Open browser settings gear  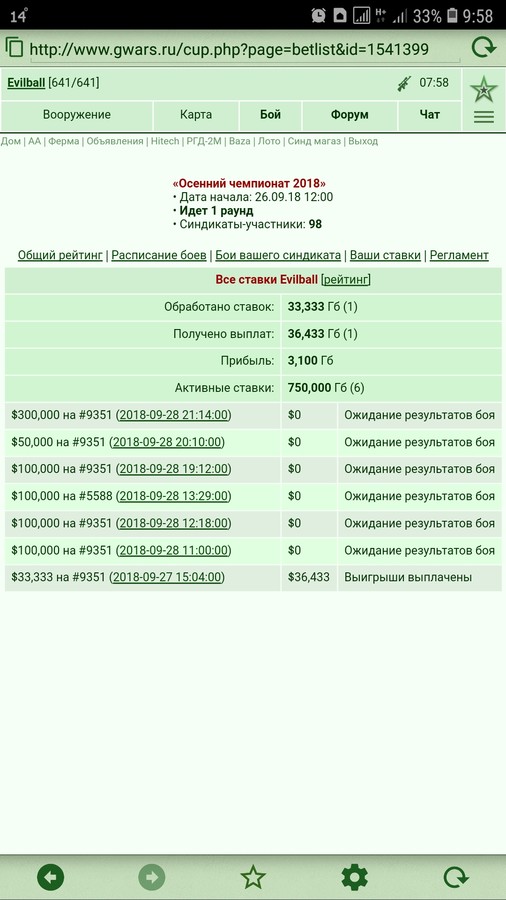point(355,878)
